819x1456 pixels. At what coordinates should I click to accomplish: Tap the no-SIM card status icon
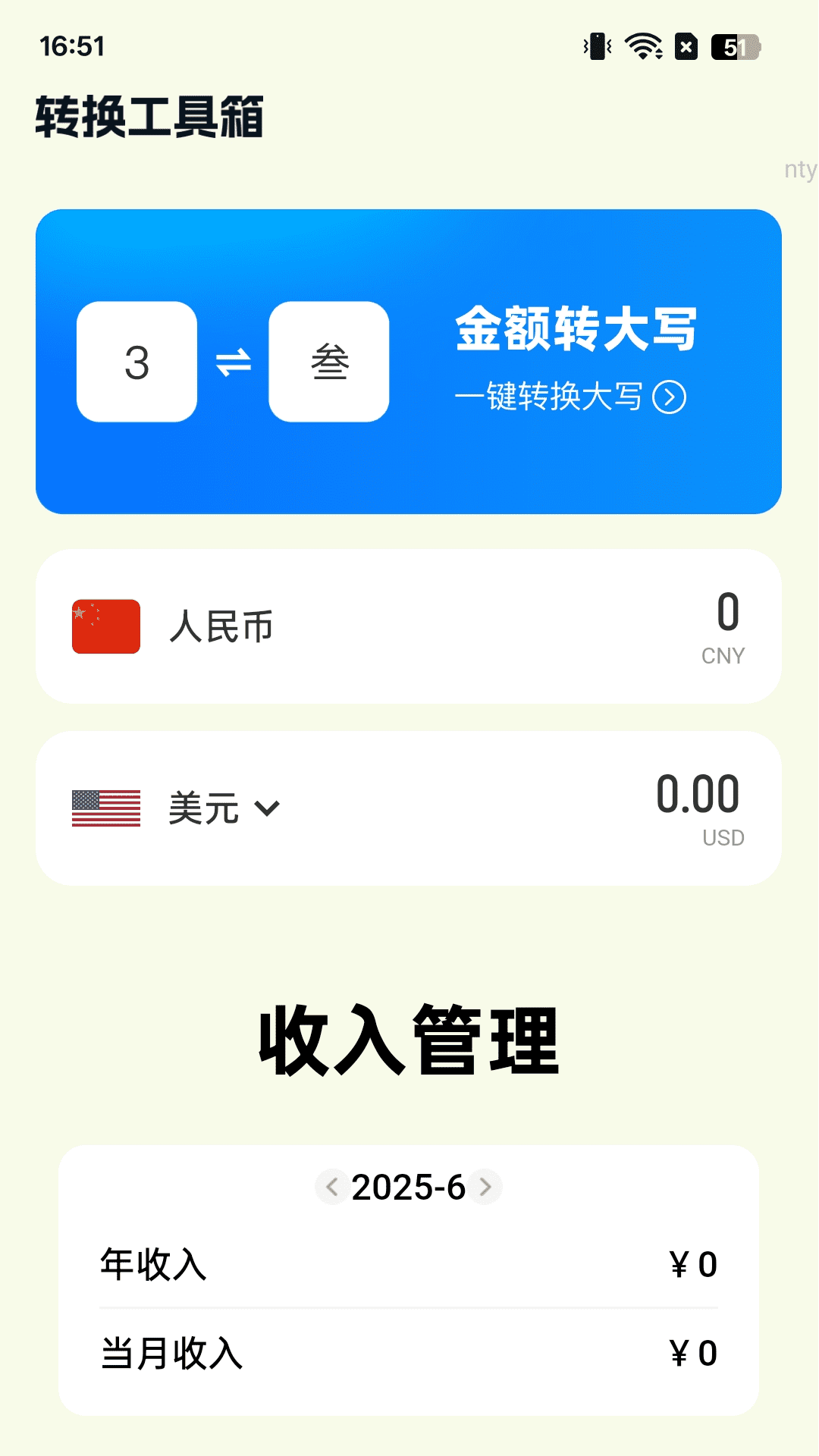(685, 47)
